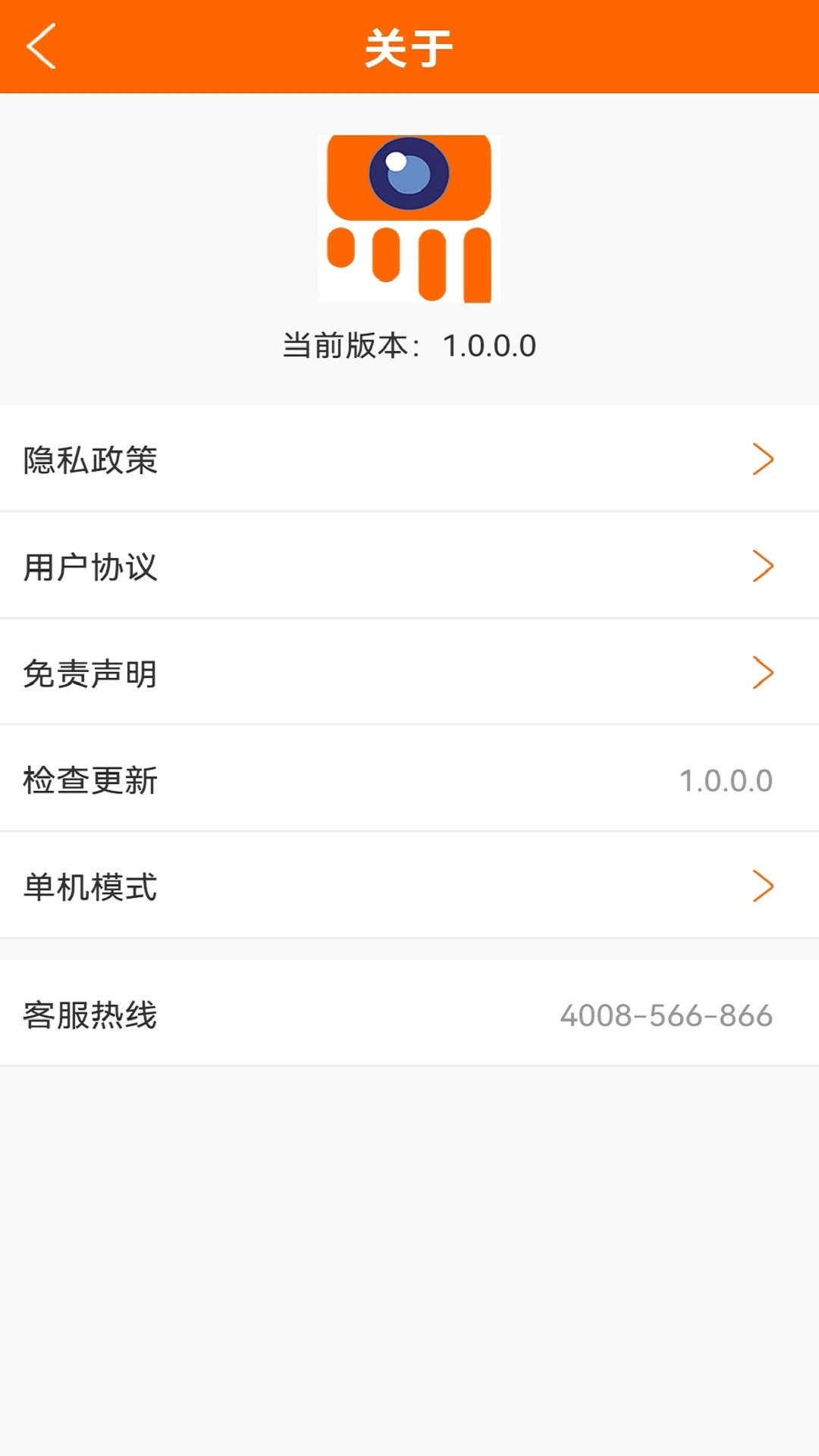Tap the version number 1.0.0.0 on update row
This screenshot has width=819, height=1456.
[726, 779]
